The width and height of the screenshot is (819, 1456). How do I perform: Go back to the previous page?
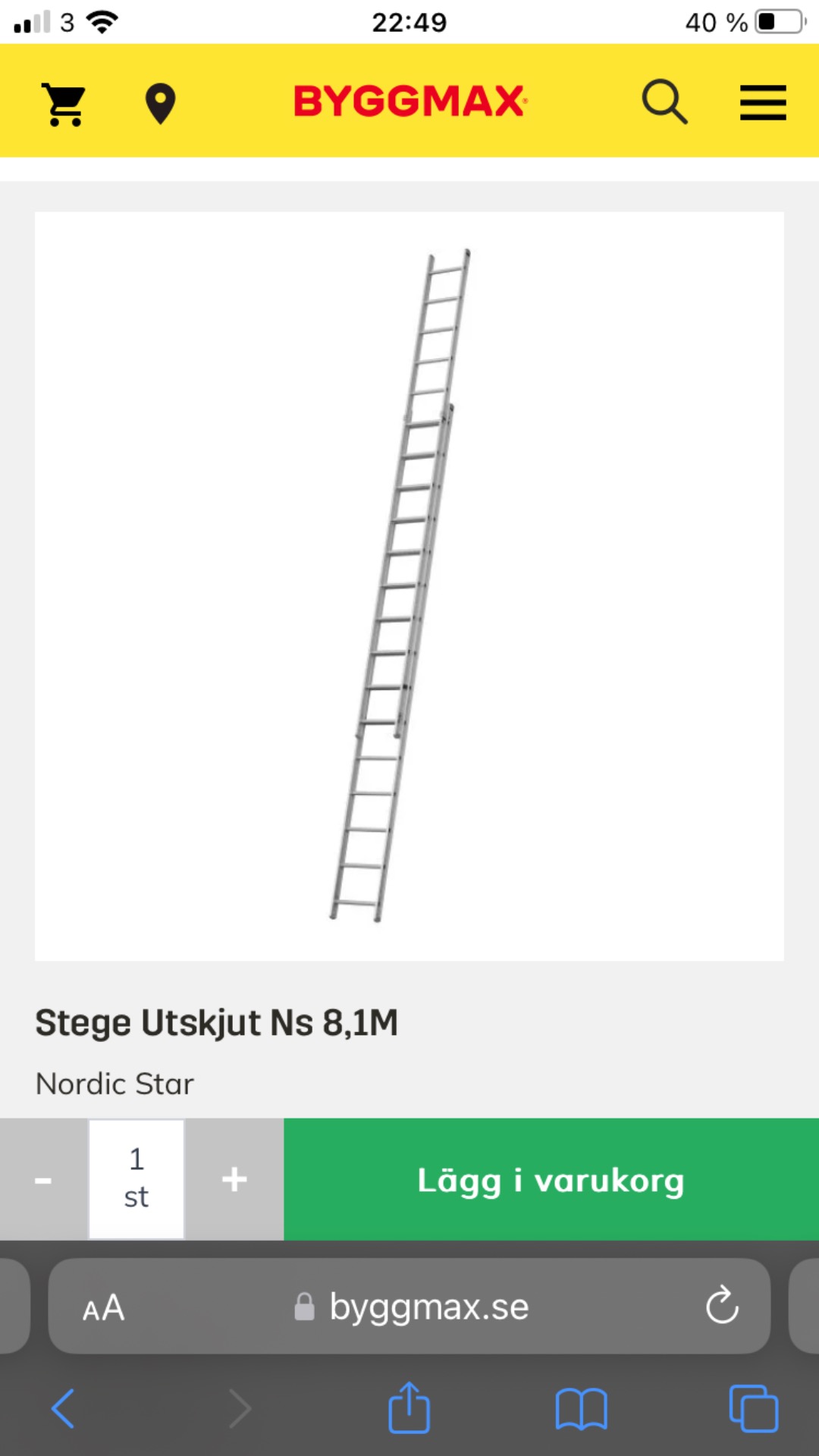tap(63, 1409)
